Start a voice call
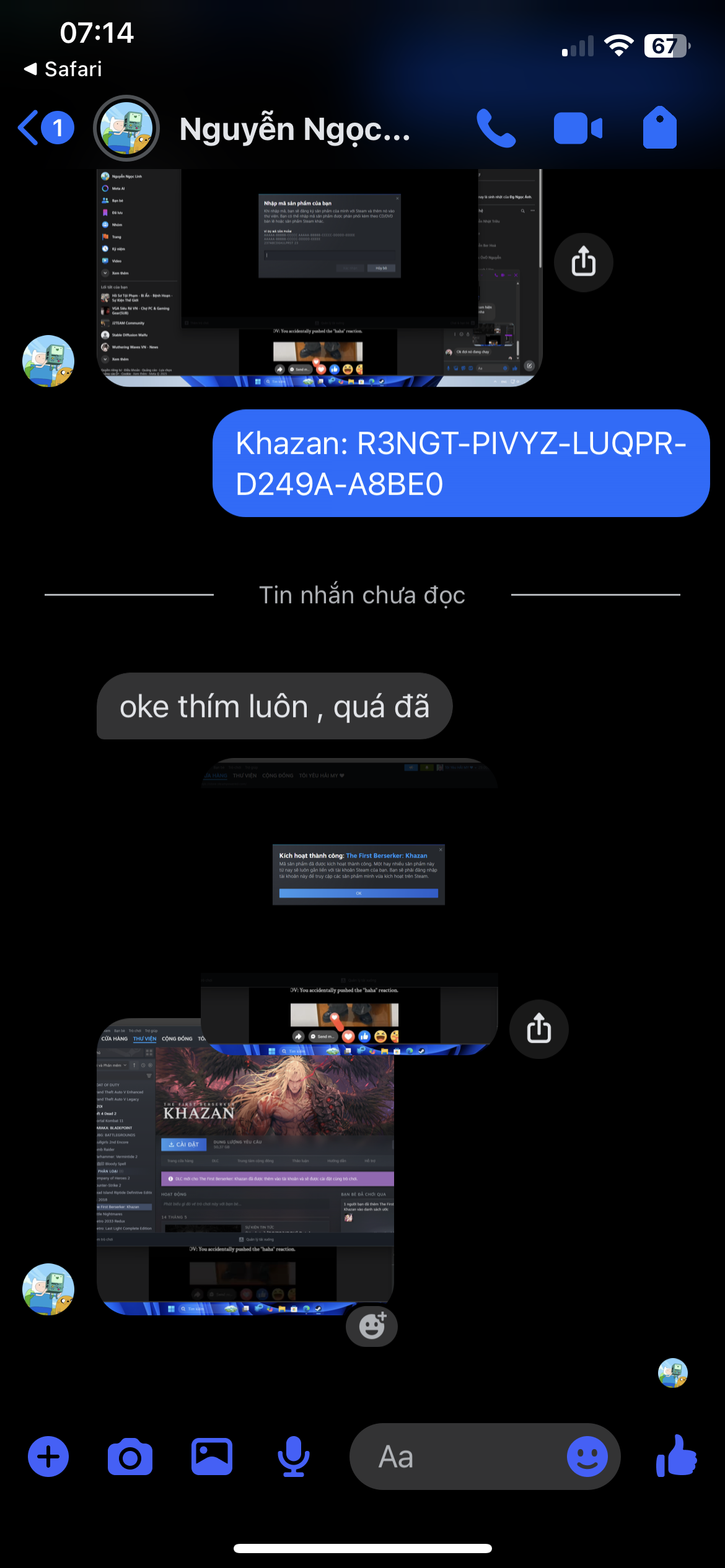Screen dimensions: 725x1568 click(x=496, y=128)
